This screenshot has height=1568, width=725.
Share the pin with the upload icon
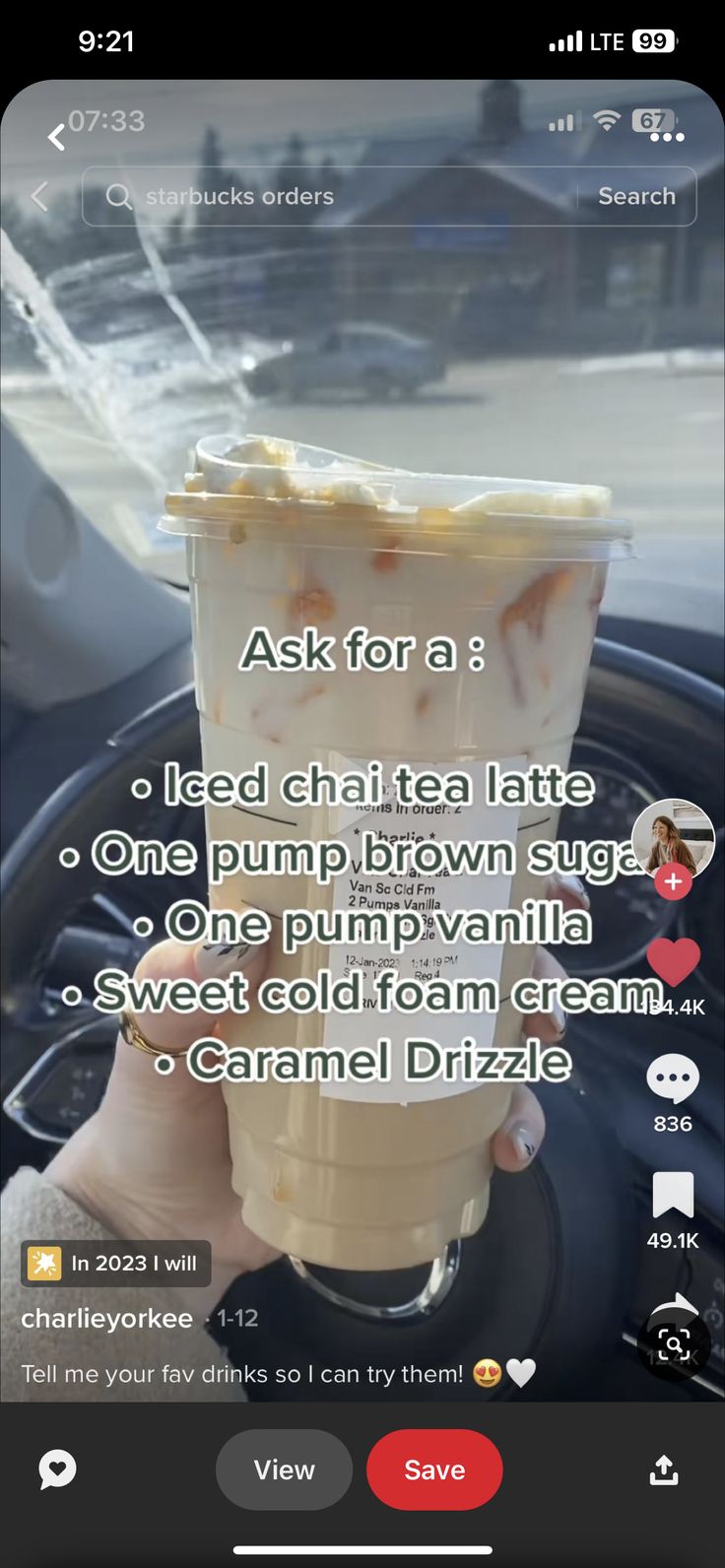coord(664,1470)
